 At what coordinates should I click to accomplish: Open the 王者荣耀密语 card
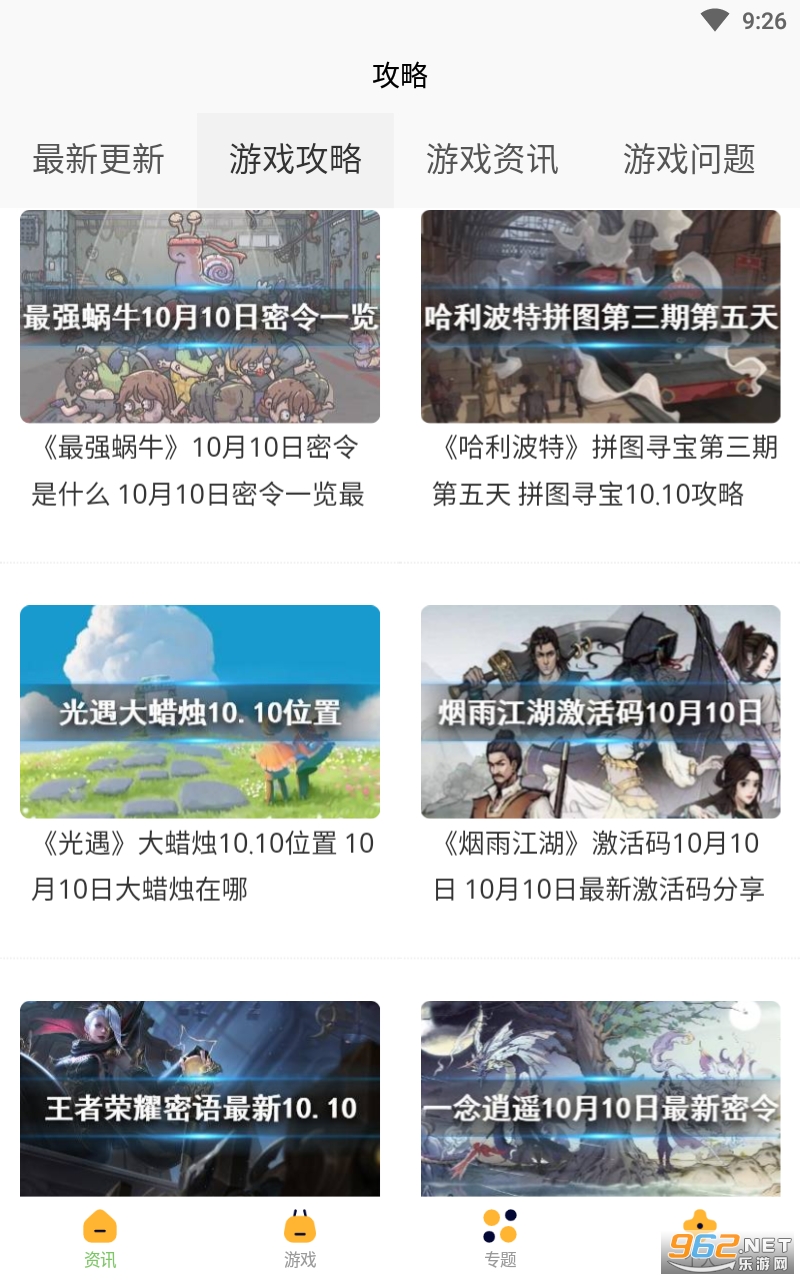tap(200, 1100)
